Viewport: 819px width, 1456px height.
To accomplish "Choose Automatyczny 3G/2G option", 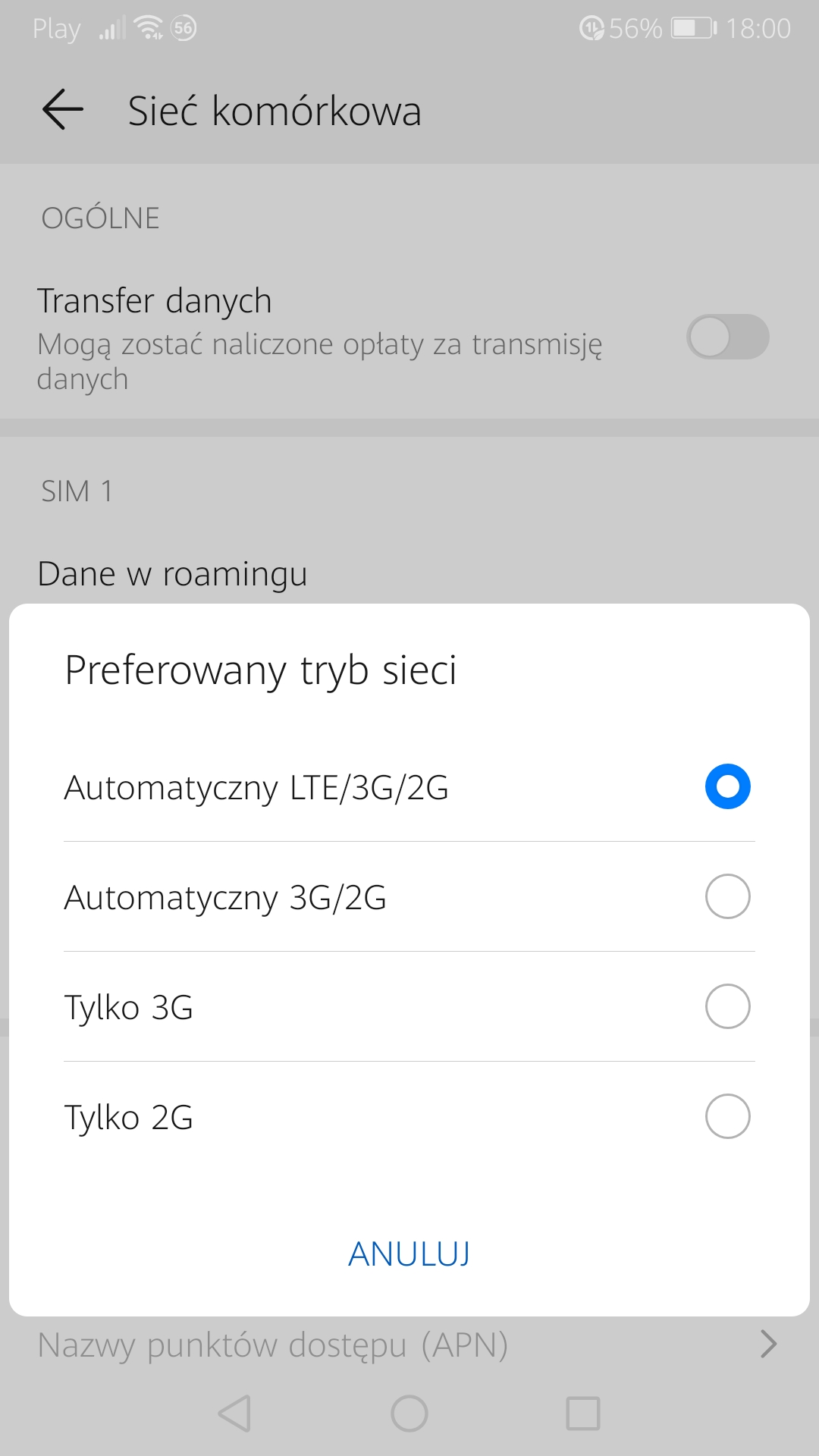I will tap(409, 897).
